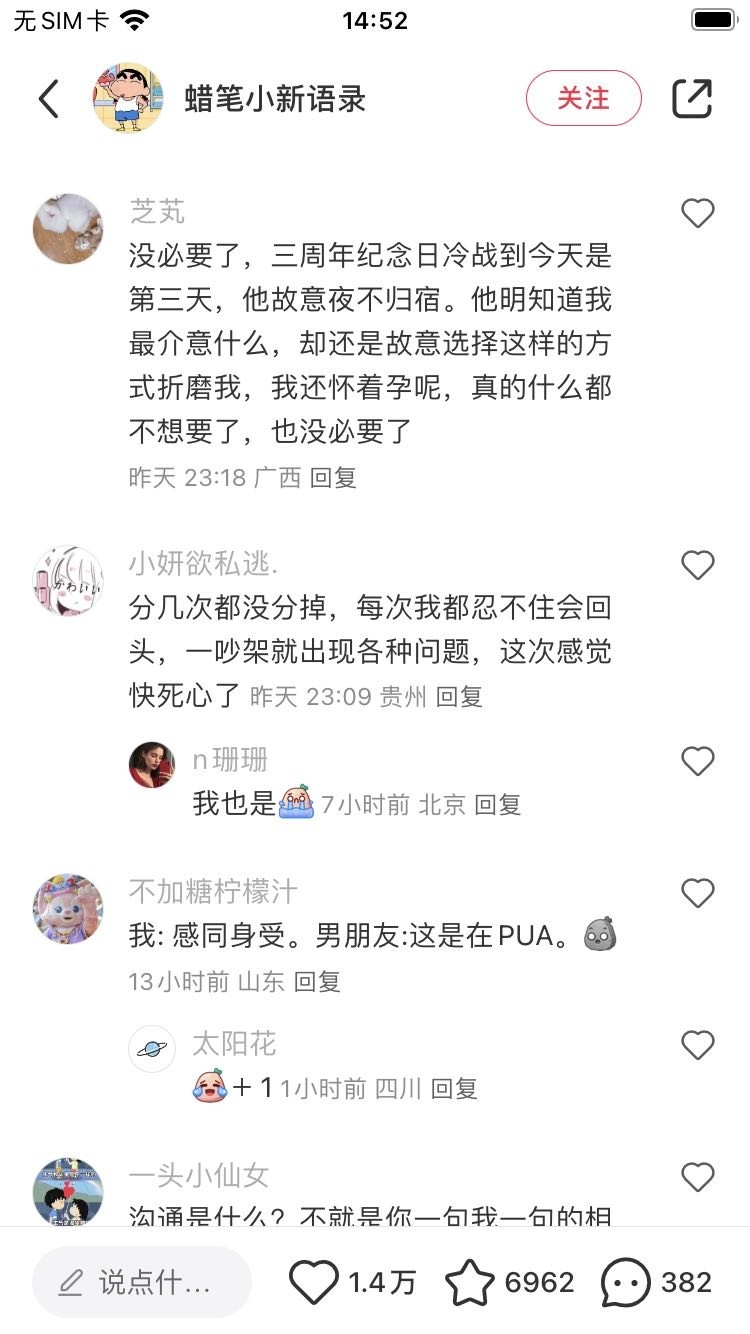This screenshot has width=750, height=1334.
Task: Like n珊珊's reply
Action: click(698, 762)
